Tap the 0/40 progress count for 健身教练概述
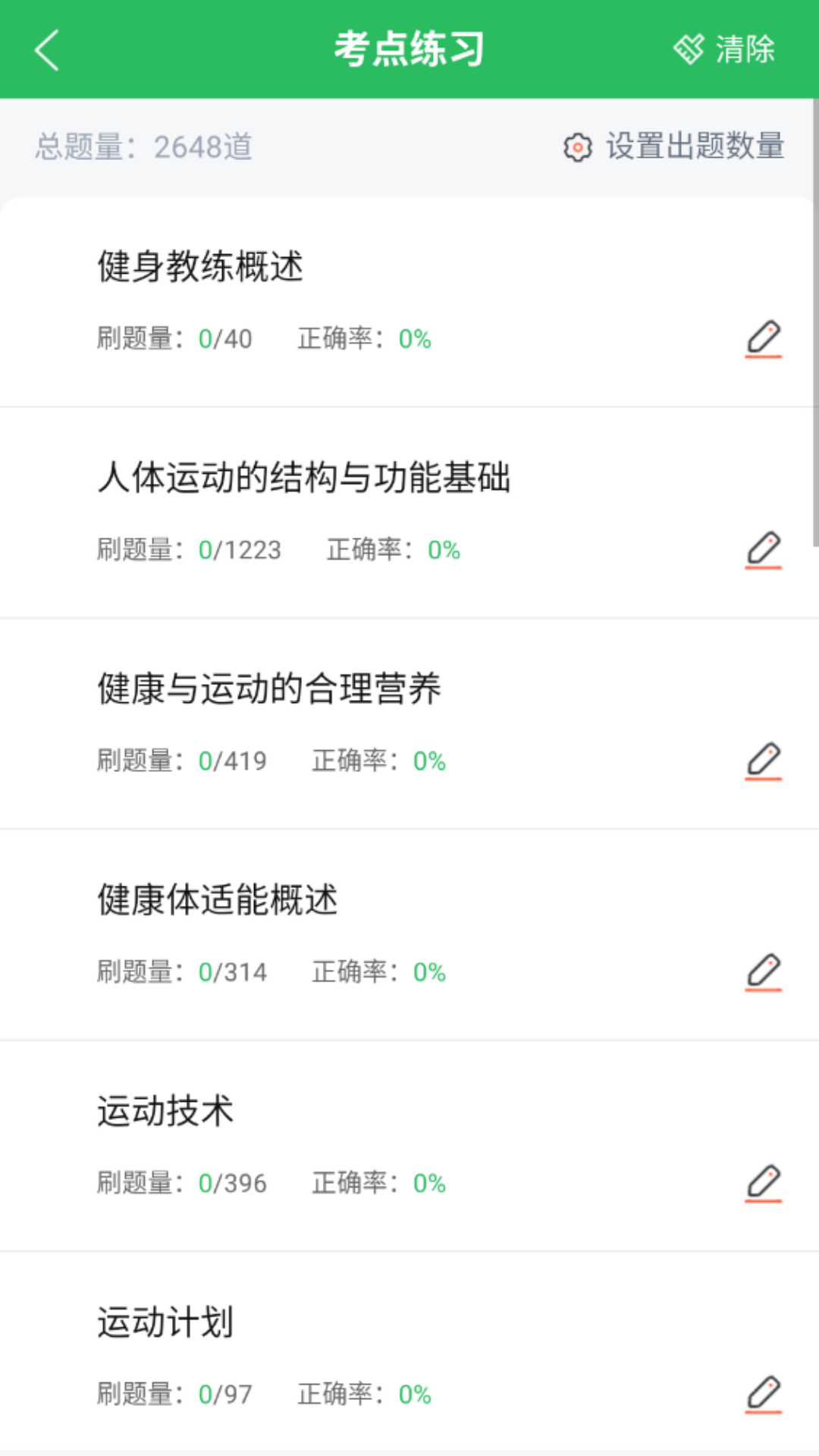819x1456 pixels. click(225, 339)
